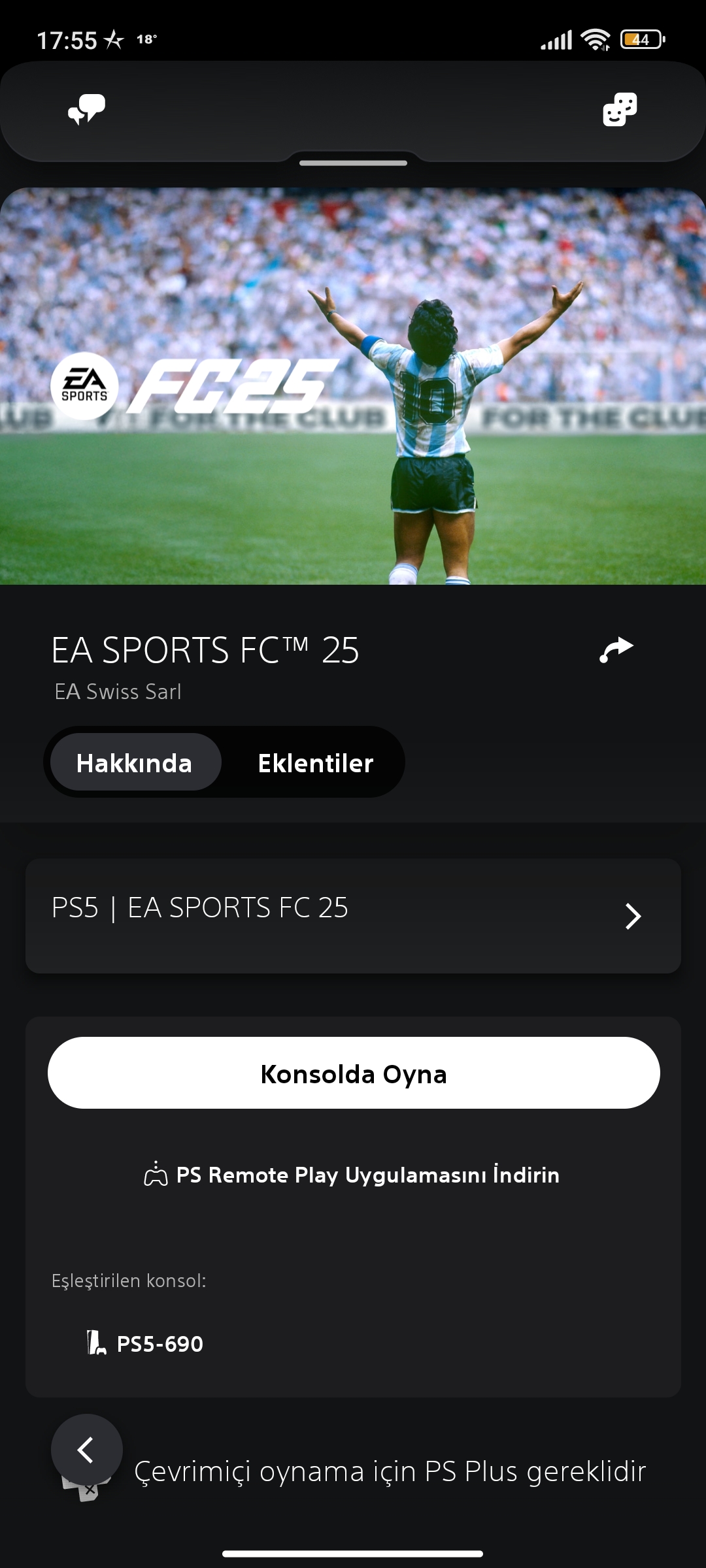Tap the Konsolda Oyna button
The height and width of the screenshot is (1568, 706).
354,1073
